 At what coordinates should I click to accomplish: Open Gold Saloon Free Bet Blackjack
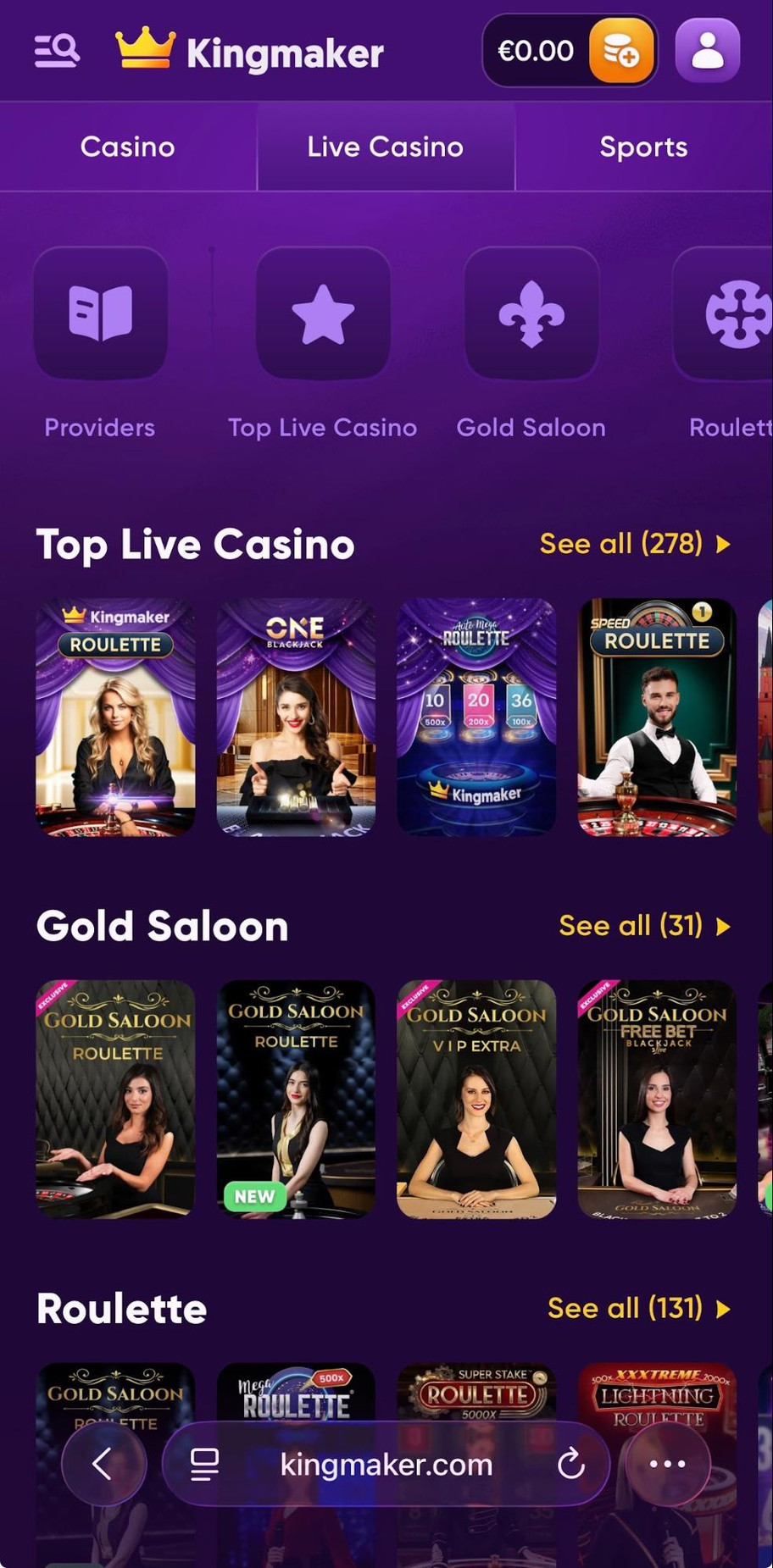[657, 1099]
